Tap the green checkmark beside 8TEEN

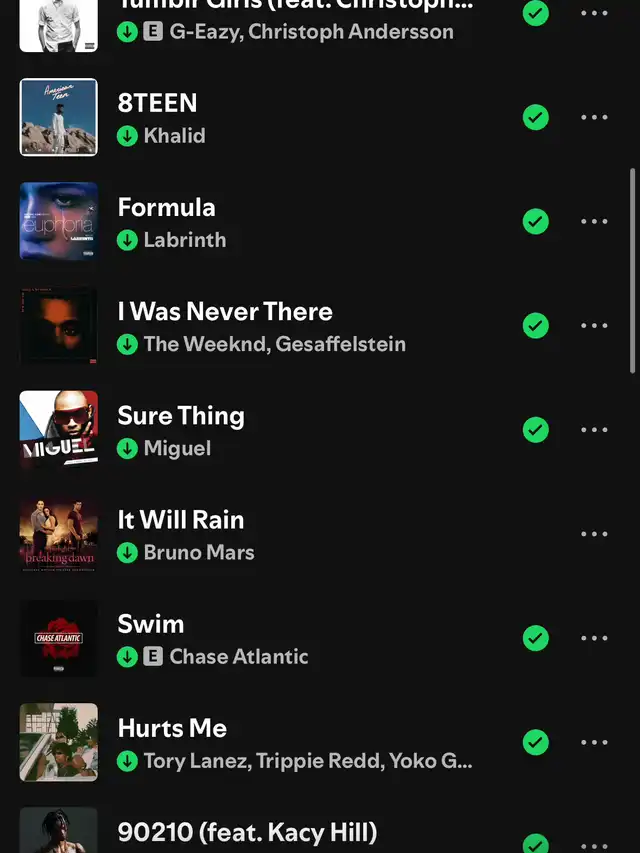click(x=536, y=117)
